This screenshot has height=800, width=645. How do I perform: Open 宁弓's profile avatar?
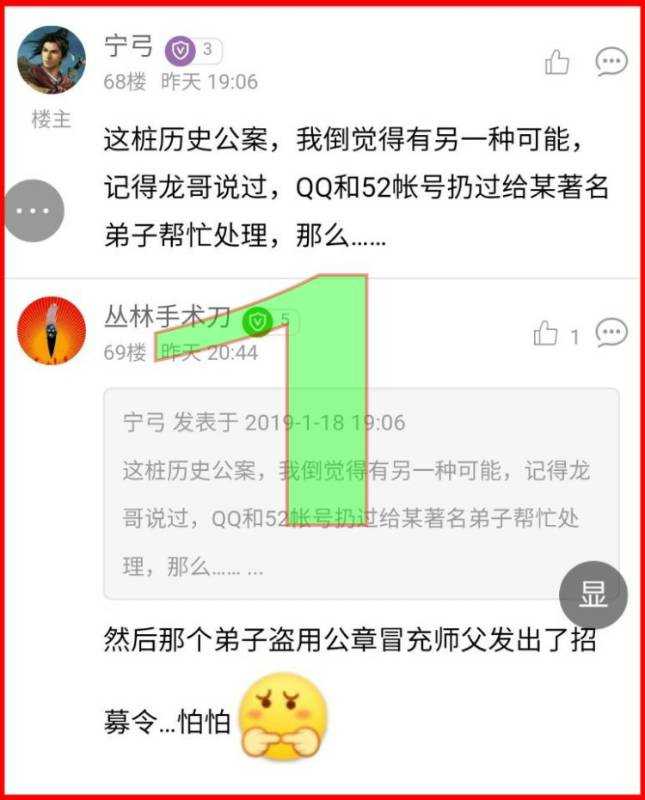pyautogui.click(x=52, y=60)
